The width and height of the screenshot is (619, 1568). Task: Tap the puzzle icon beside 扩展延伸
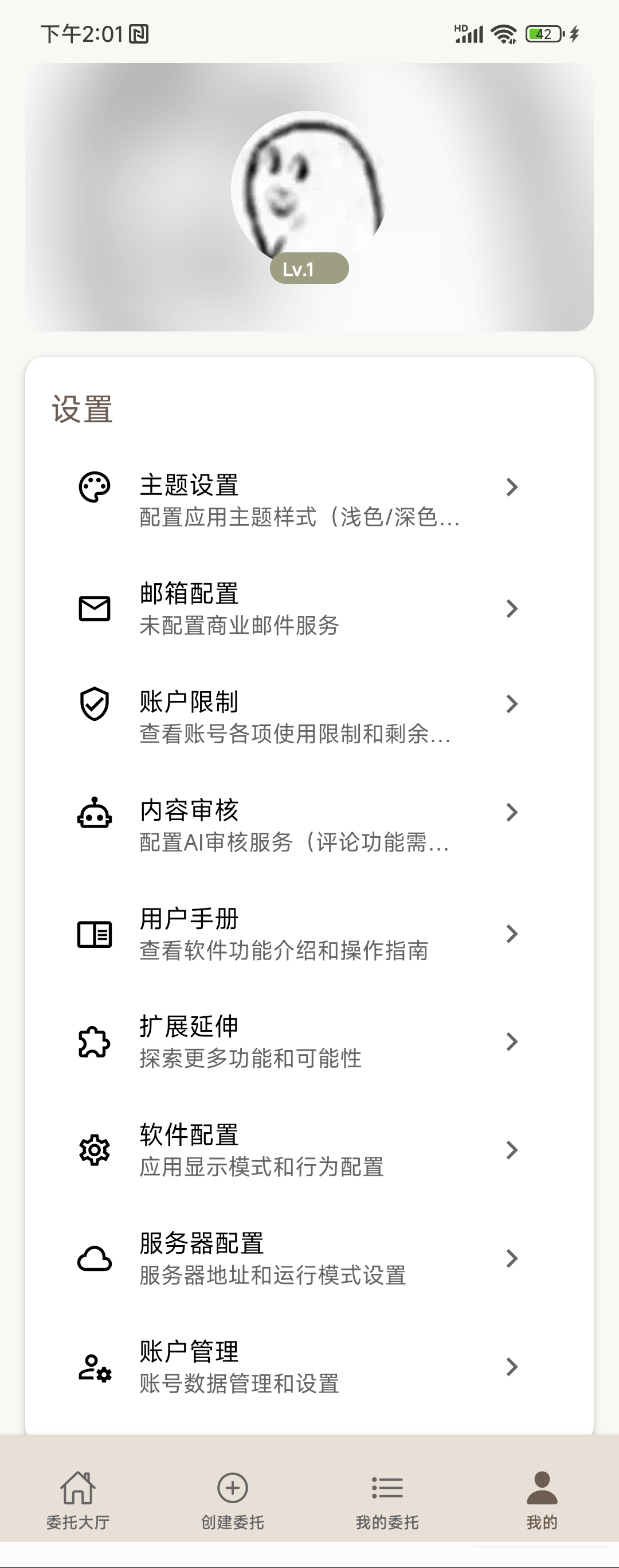[93, 1042]
